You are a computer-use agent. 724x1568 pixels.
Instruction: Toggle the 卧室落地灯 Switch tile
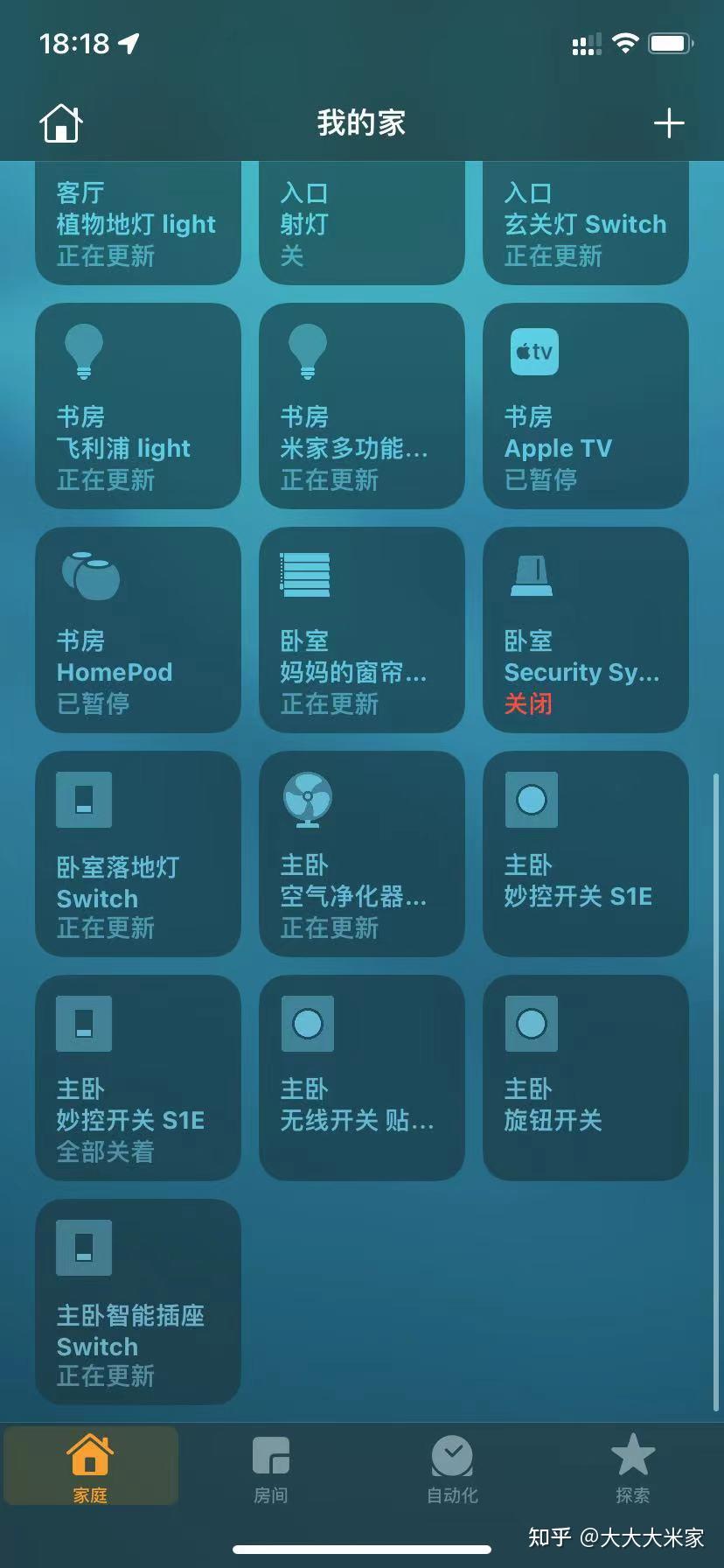coord(138,854)
